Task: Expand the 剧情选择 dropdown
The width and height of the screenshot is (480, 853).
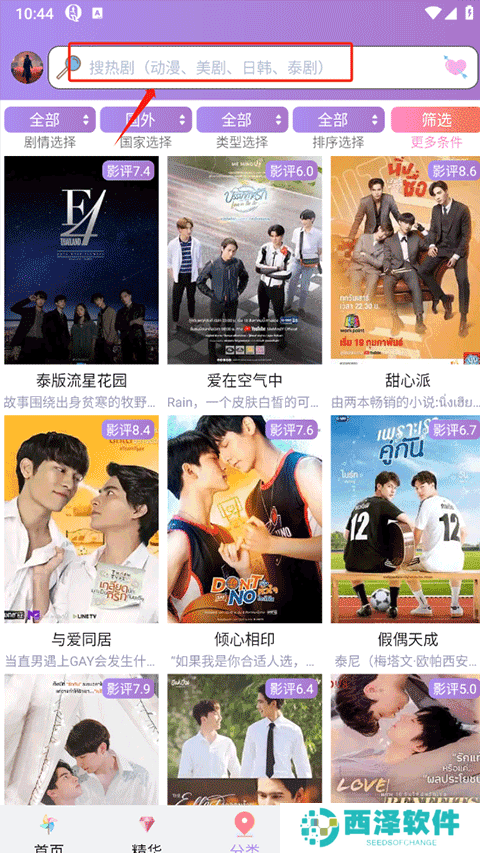Action: pos(50,120)
